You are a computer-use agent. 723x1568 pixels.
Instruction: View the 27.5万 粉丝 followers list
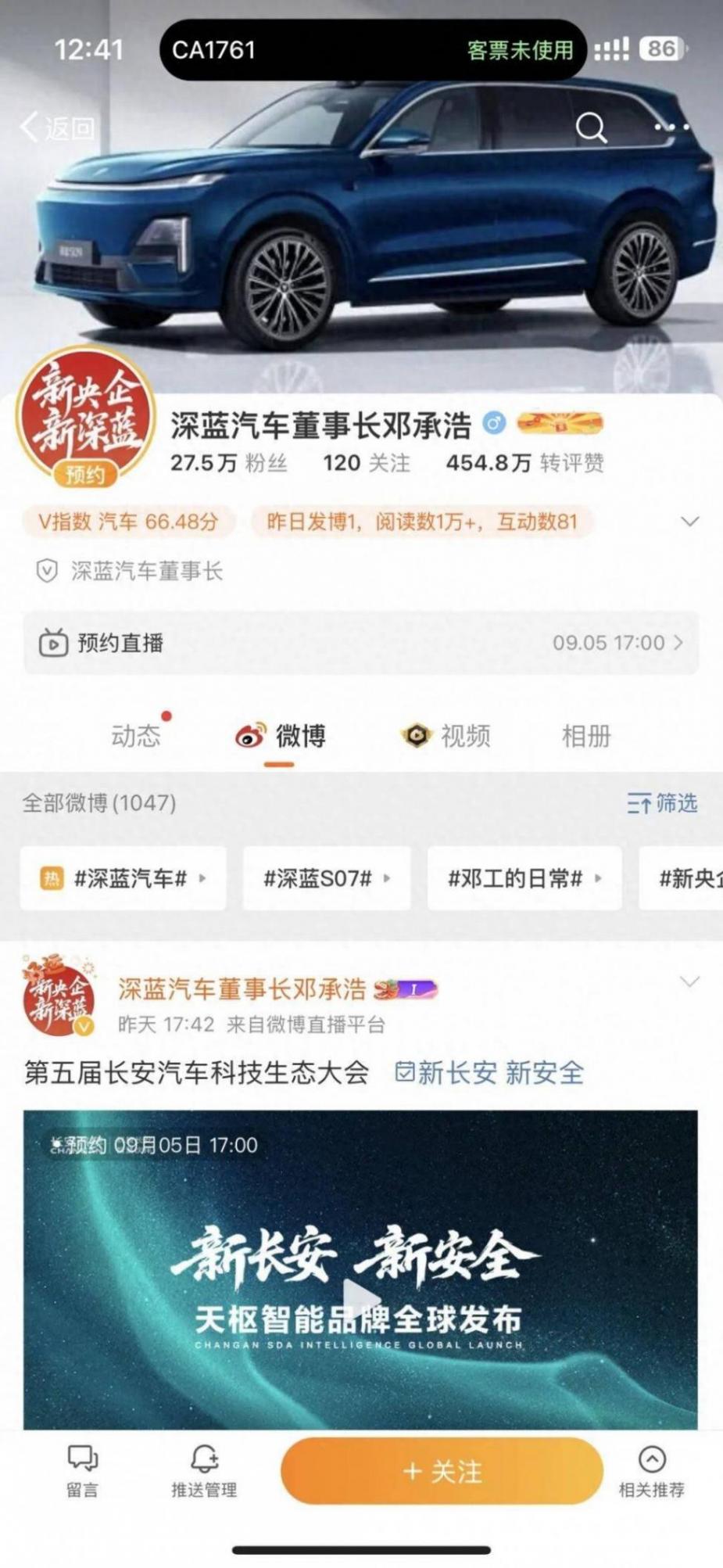(x=228, y=463)
